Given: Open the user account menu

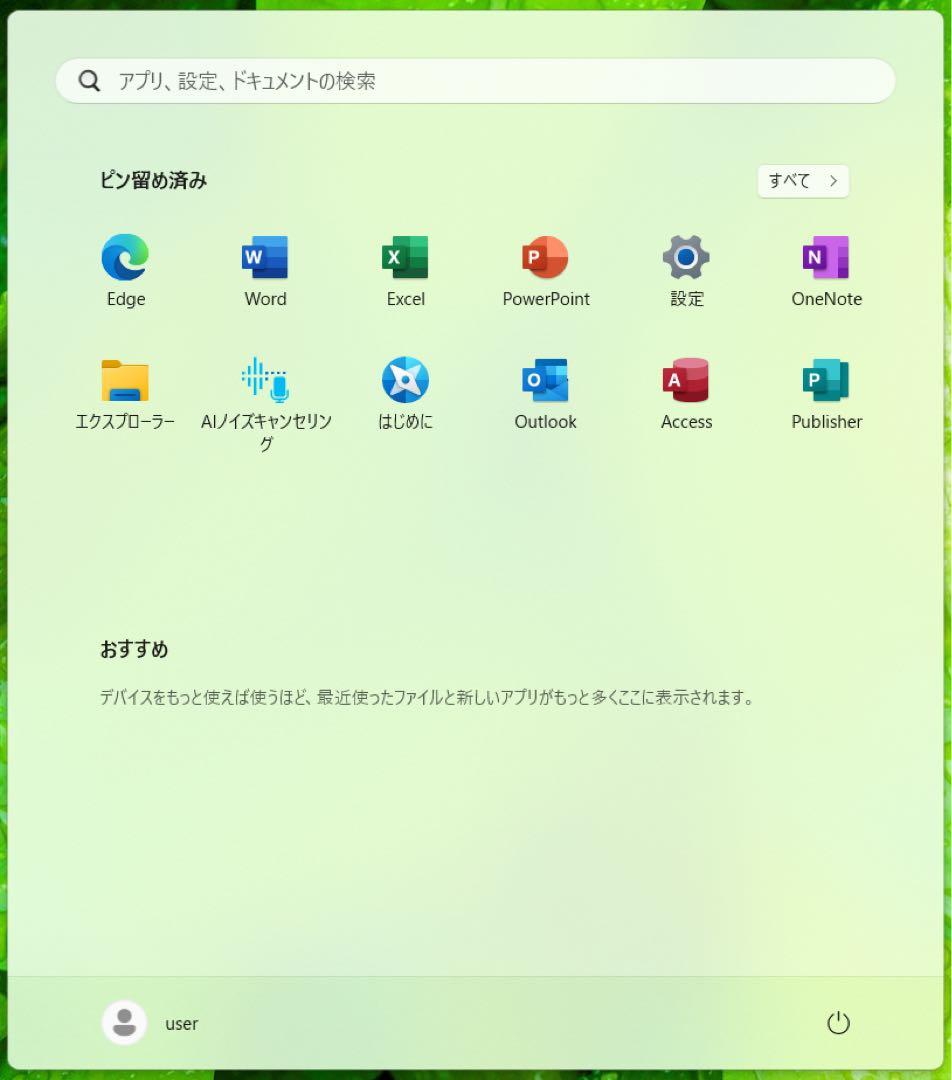Looking at the screenshot, I should pos(152,1023).
